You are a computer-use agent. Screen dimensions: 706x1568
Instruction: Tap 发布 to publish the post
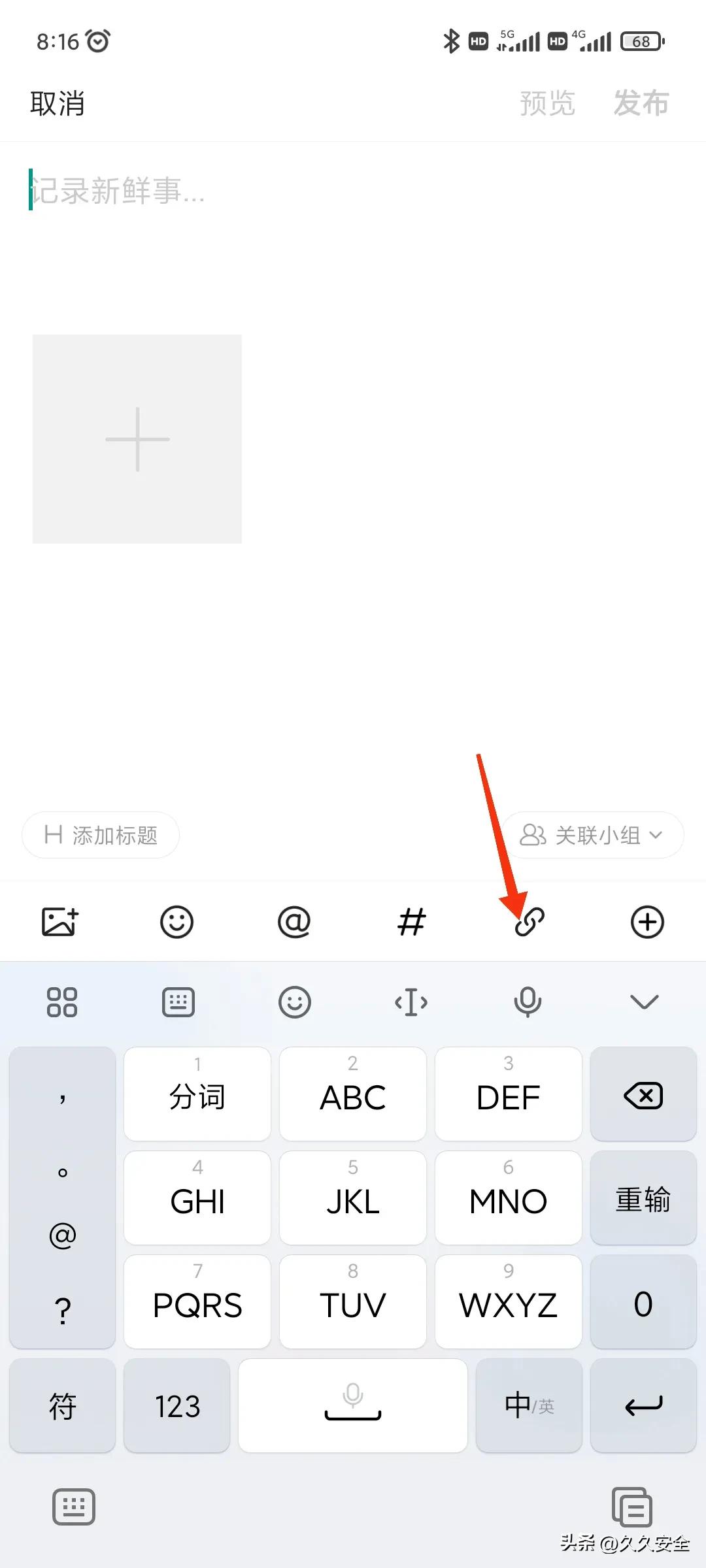tap(641, 104)
